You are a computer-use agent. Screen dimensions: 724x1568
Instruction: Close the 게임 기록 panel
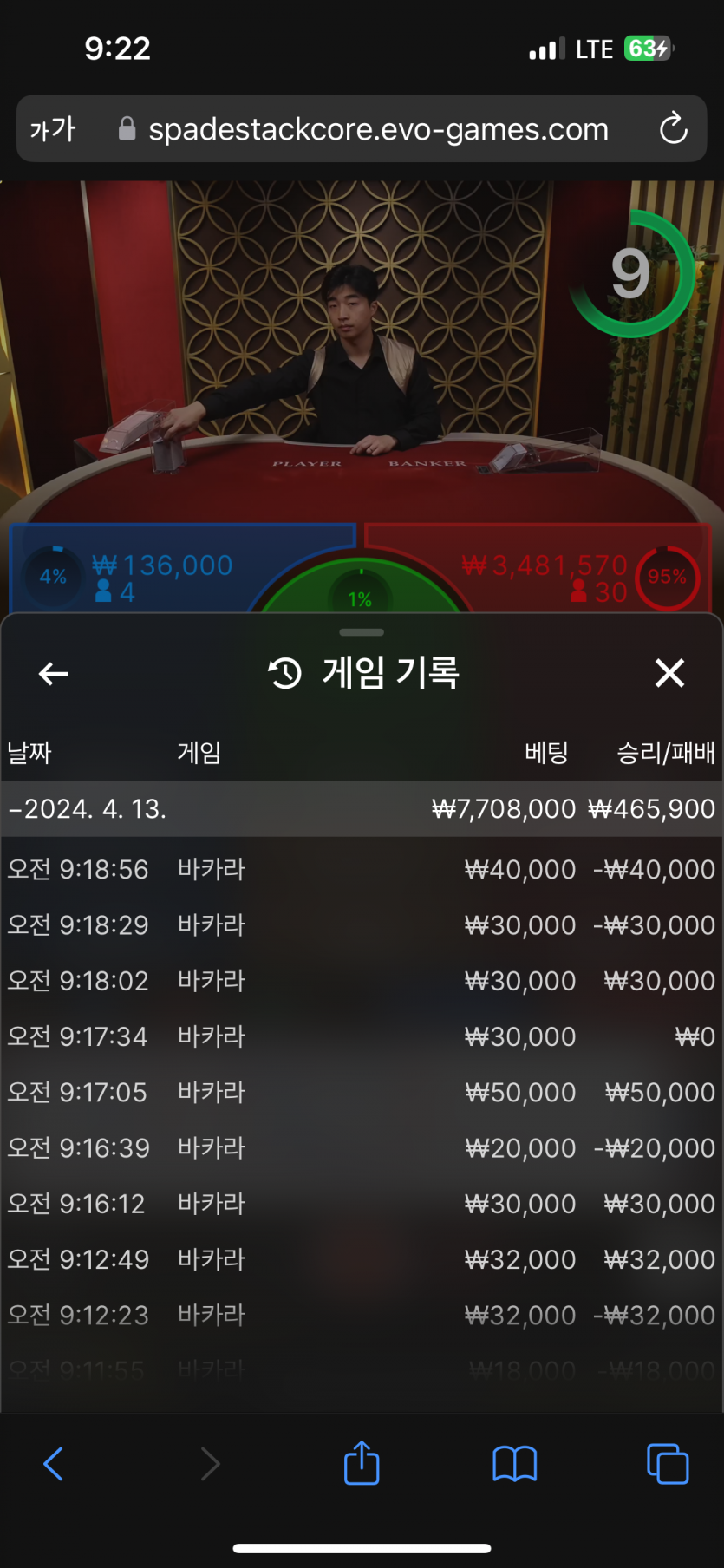tap(669, 673)
